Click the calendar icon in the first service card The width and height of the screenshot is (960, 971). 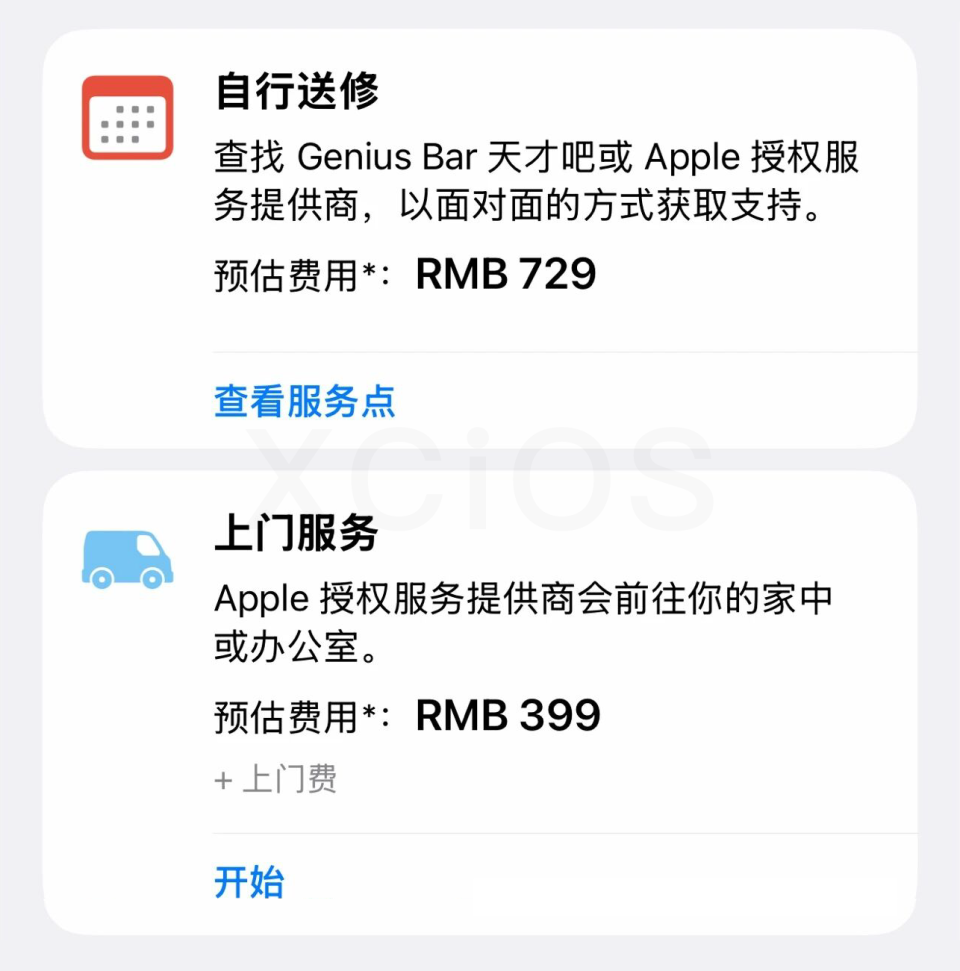128,116
